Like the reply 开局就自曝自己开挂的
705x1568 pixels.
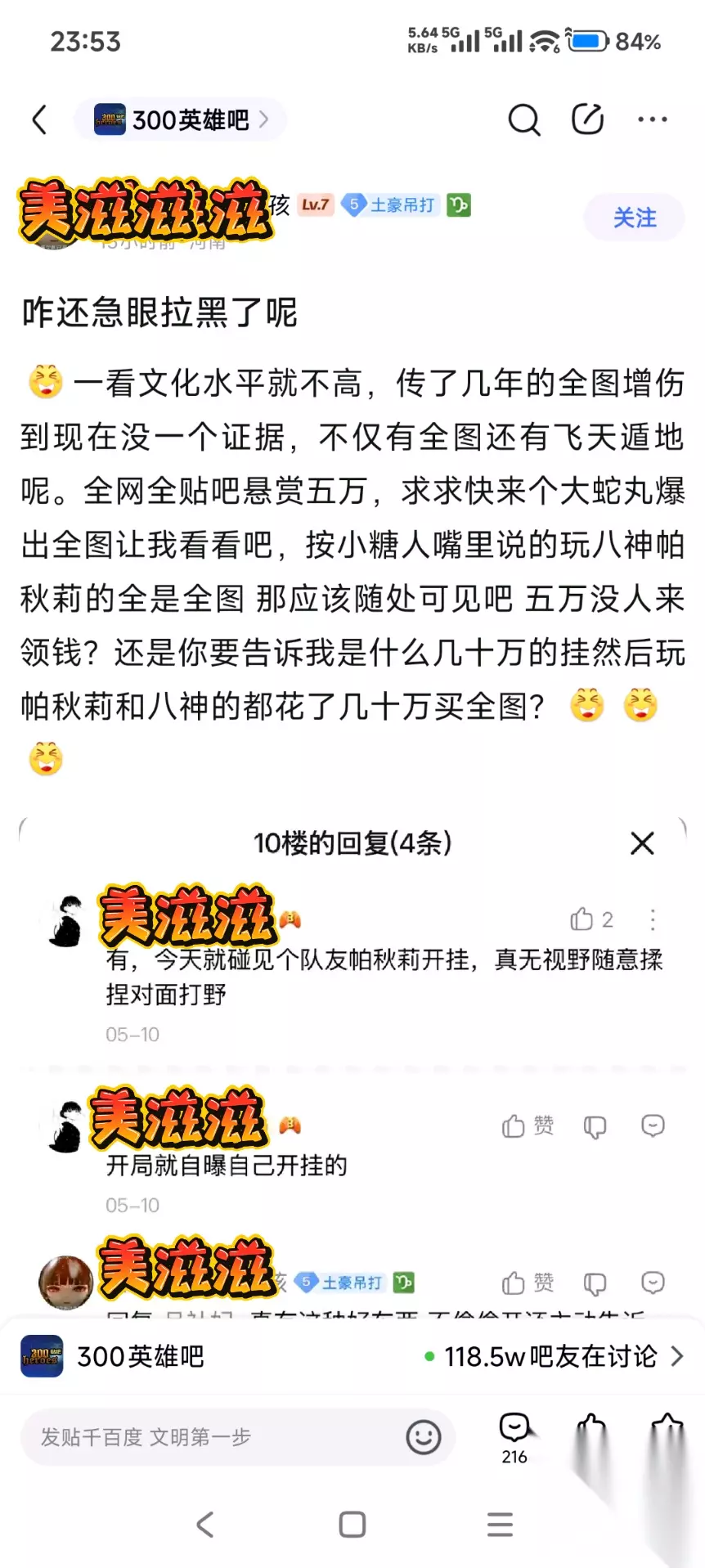point(528,1125)
